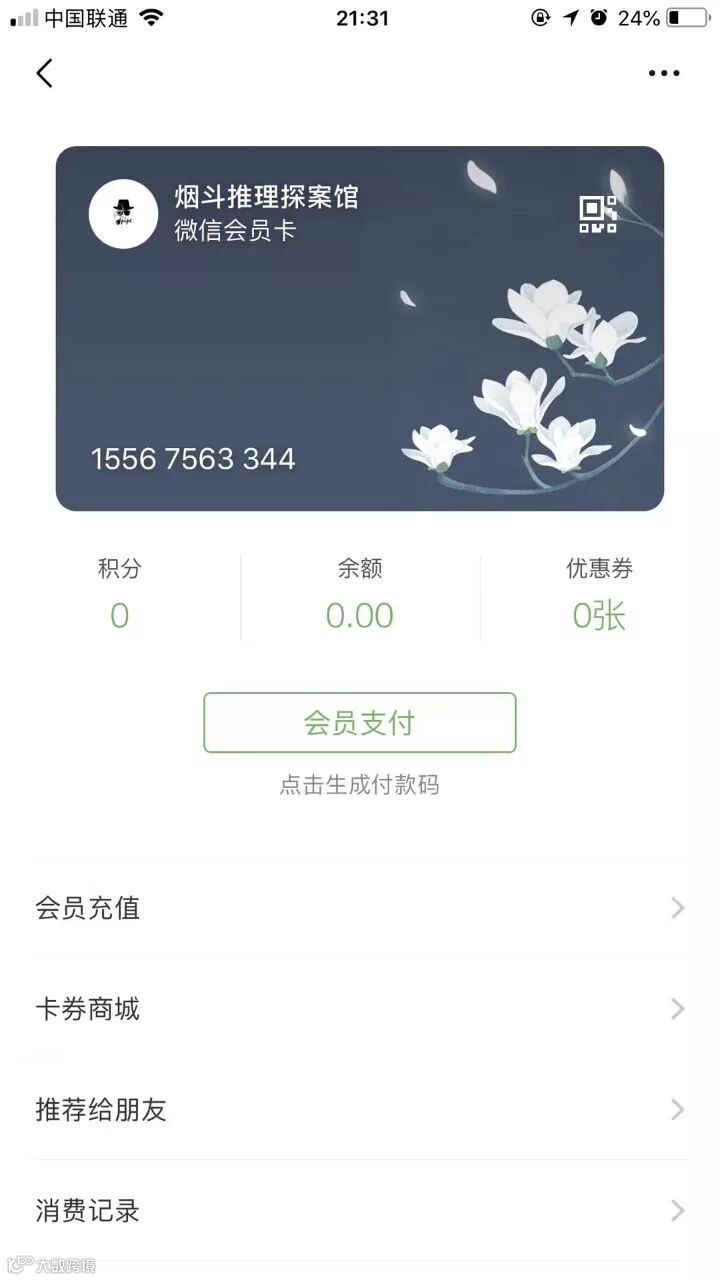
Task: Tap the back arrow to go back
Action: 44,73
